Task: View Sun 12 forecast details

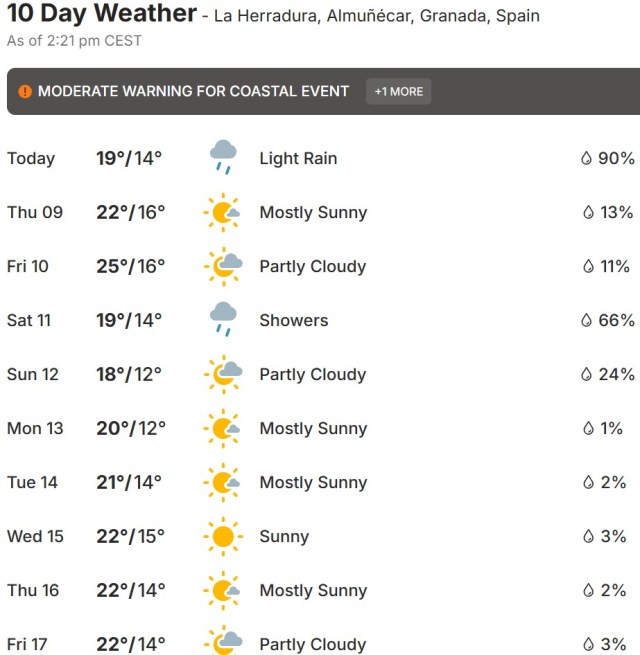Action: [320, 374]
